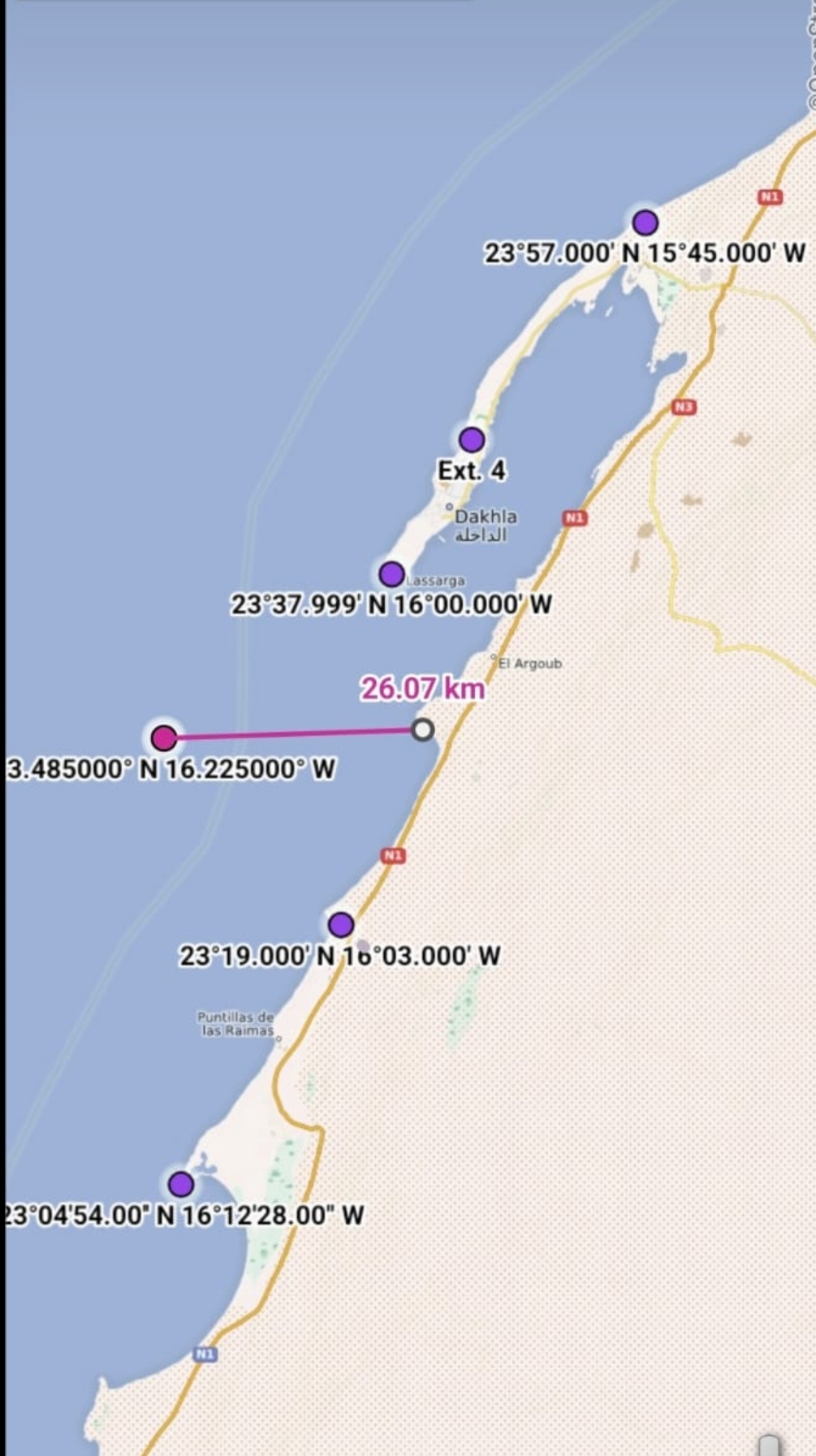Open the marker at 23°04'54.00" N 16°12'28.00" W
This screenshot has height=1456, width=816.
click(x=181, y=1185)
